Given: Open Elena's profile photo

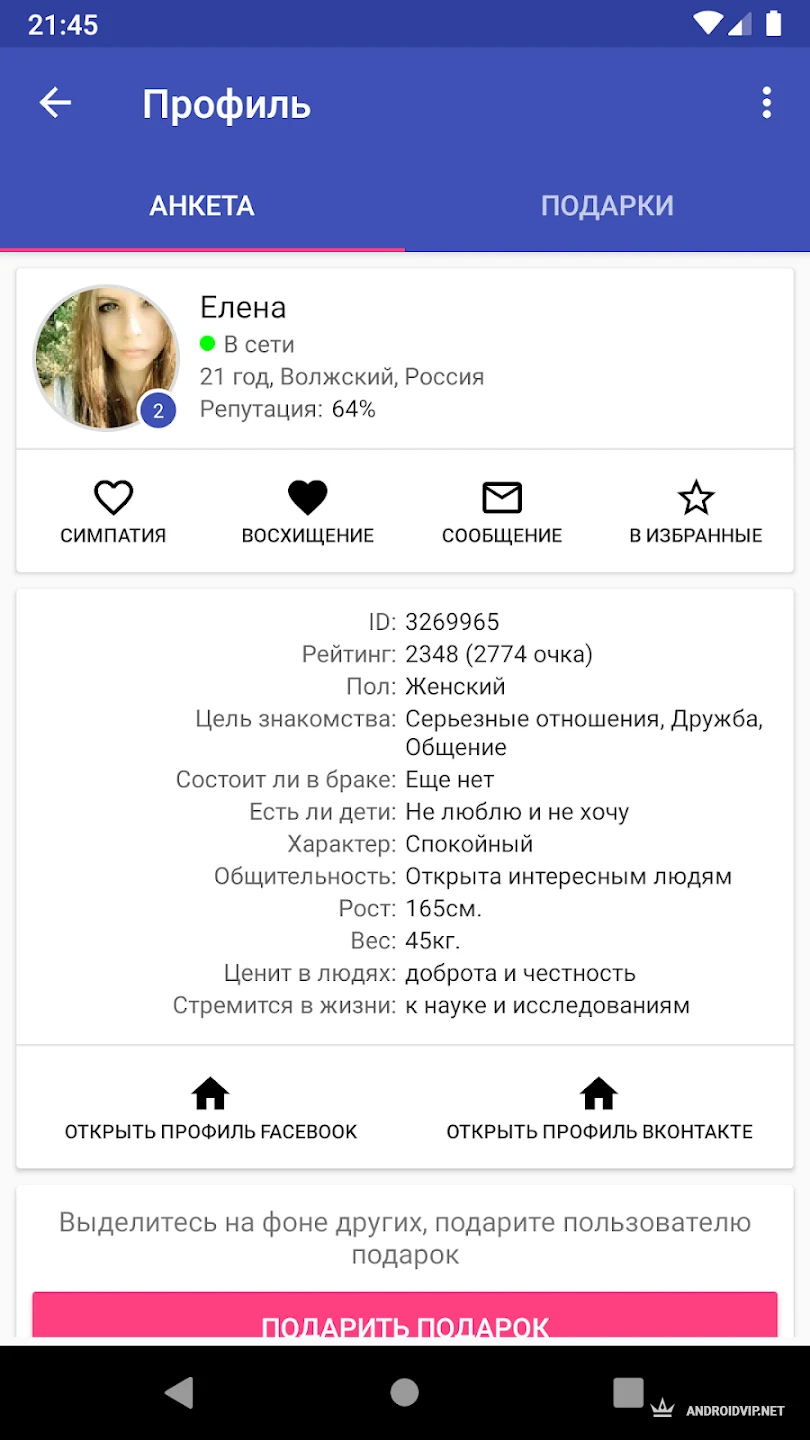Looking at the screenshot, I should 106,359.
